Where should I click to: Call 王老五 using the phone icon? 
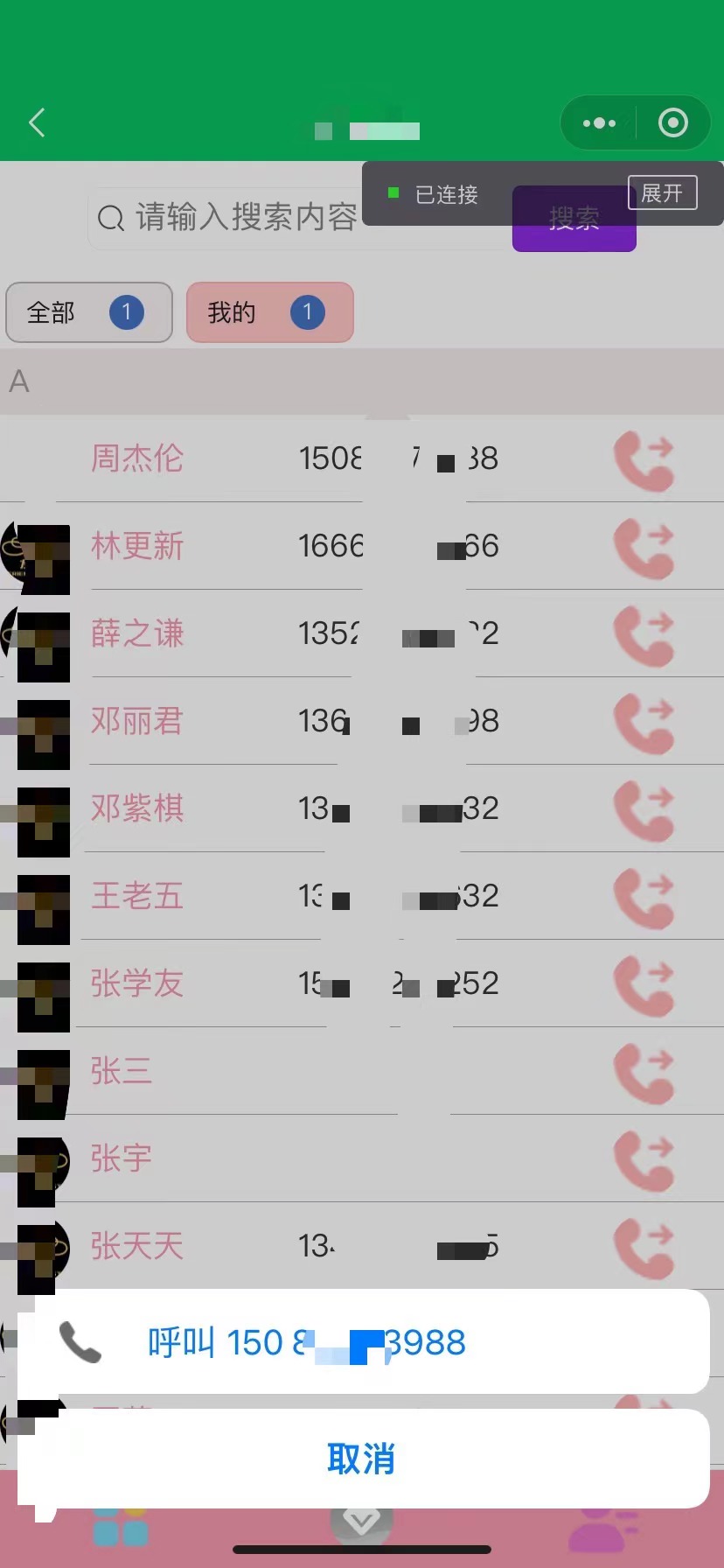644,897
